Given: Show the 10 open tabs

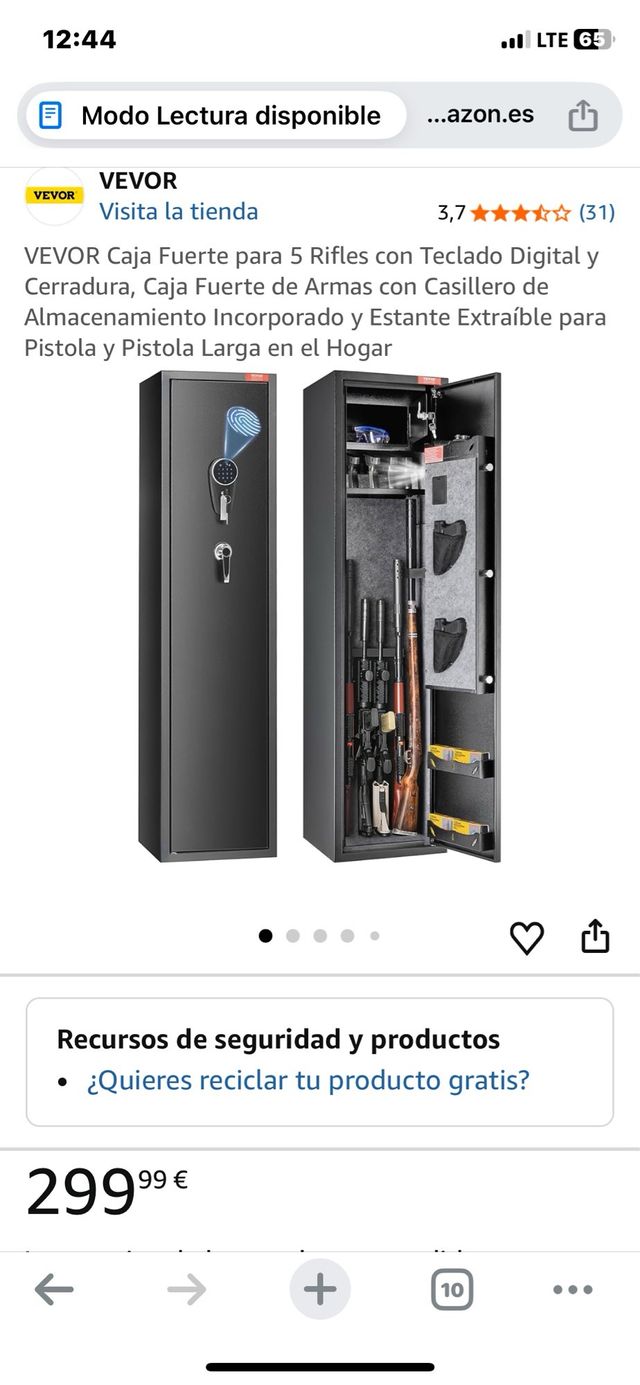Looking at the screenshot, I should [x=452, y=1290].
